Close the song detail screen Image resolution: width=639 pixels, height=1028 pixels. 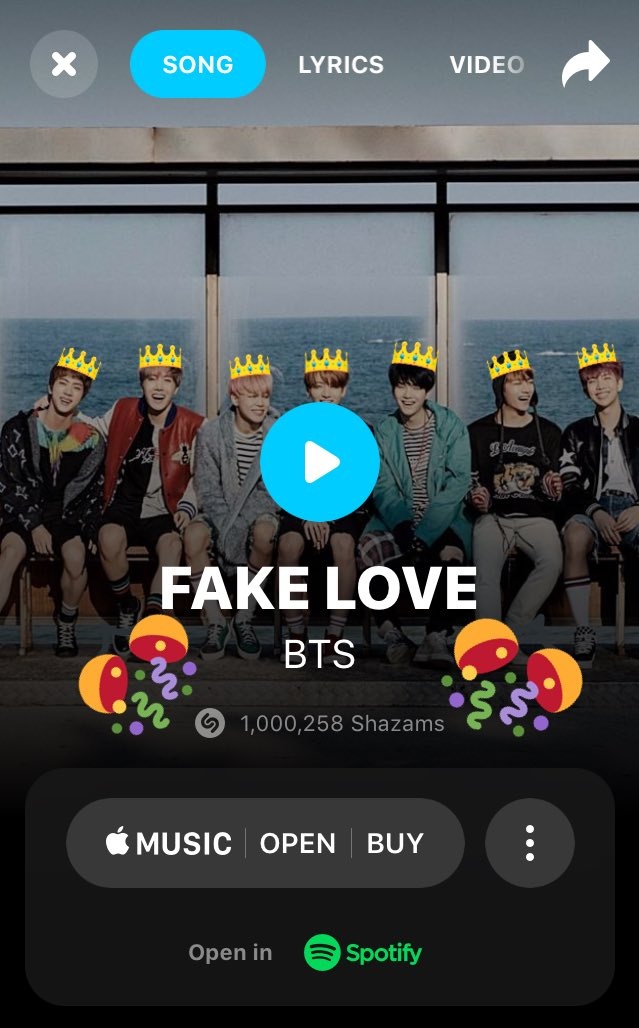coord(64,65)
